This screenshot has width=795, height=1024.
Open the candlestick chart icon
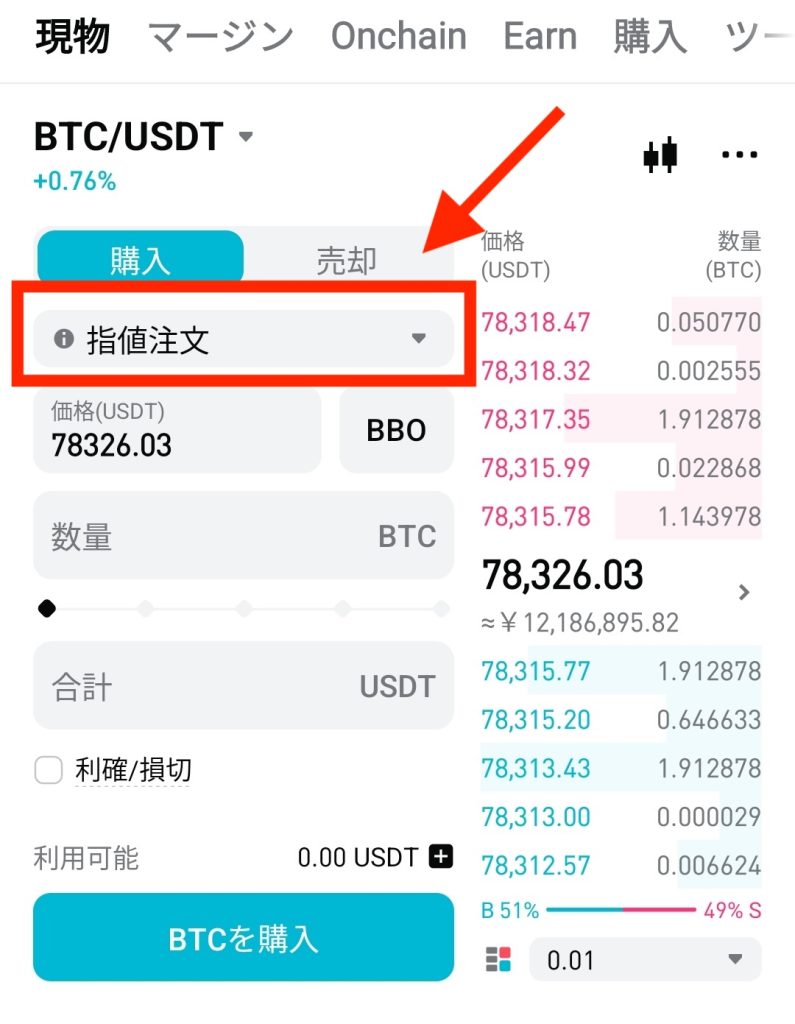(660, 156)
